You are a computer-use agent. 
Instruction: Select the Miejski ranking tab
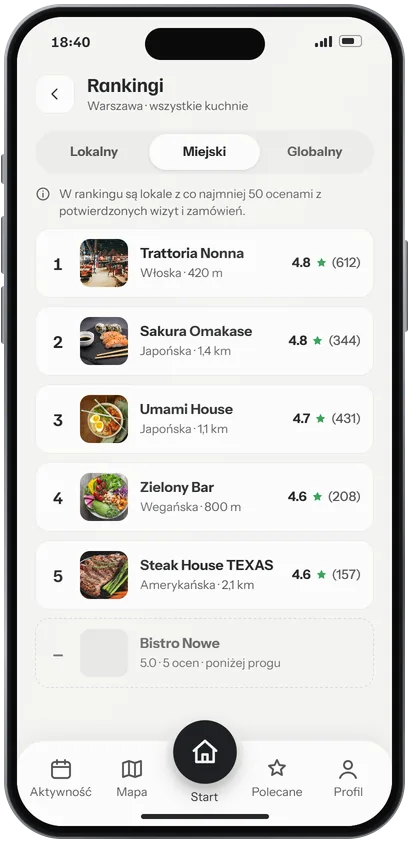coord(204,152)
